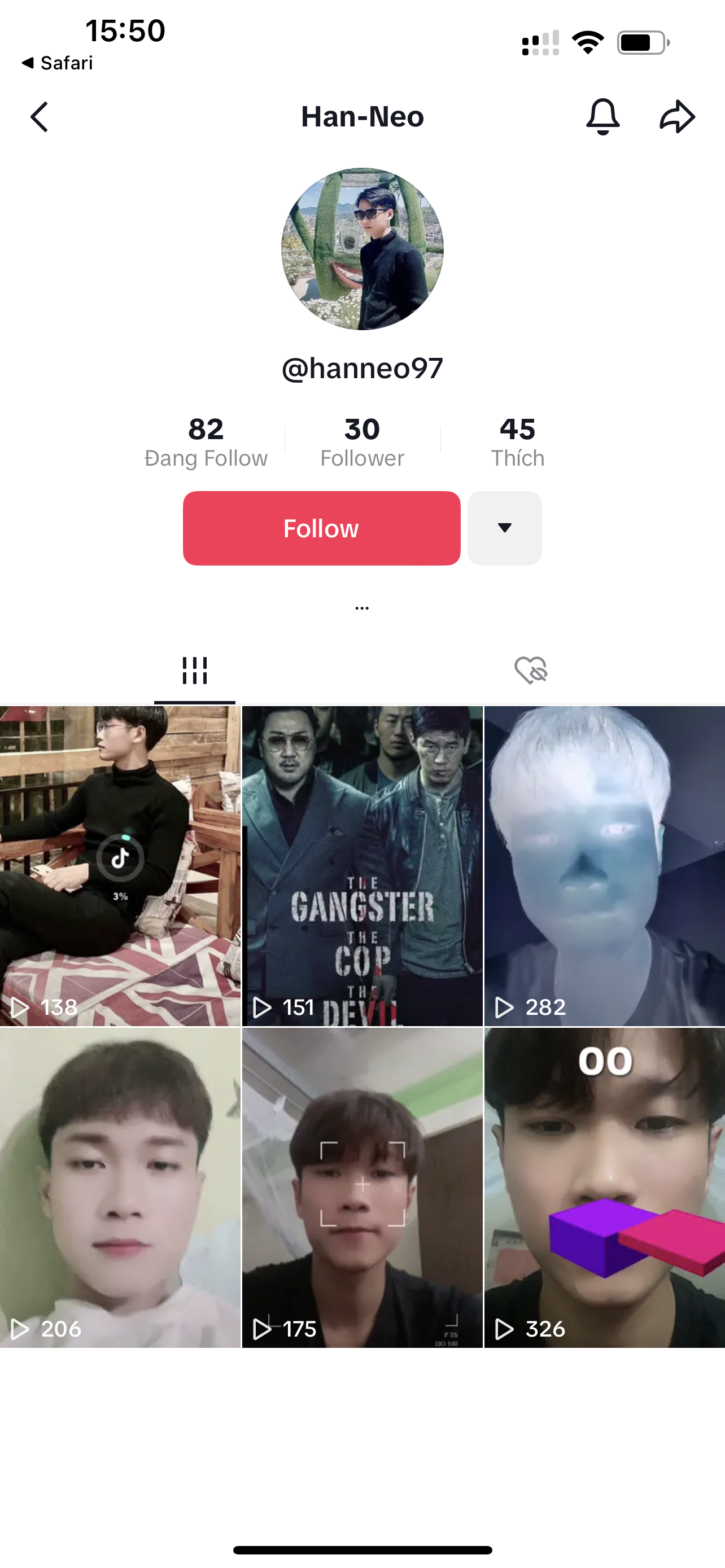This screenshot has width=725, height=1568.
Task: Go back from Han-Neo's profile
Action: [x=40, y=117]
